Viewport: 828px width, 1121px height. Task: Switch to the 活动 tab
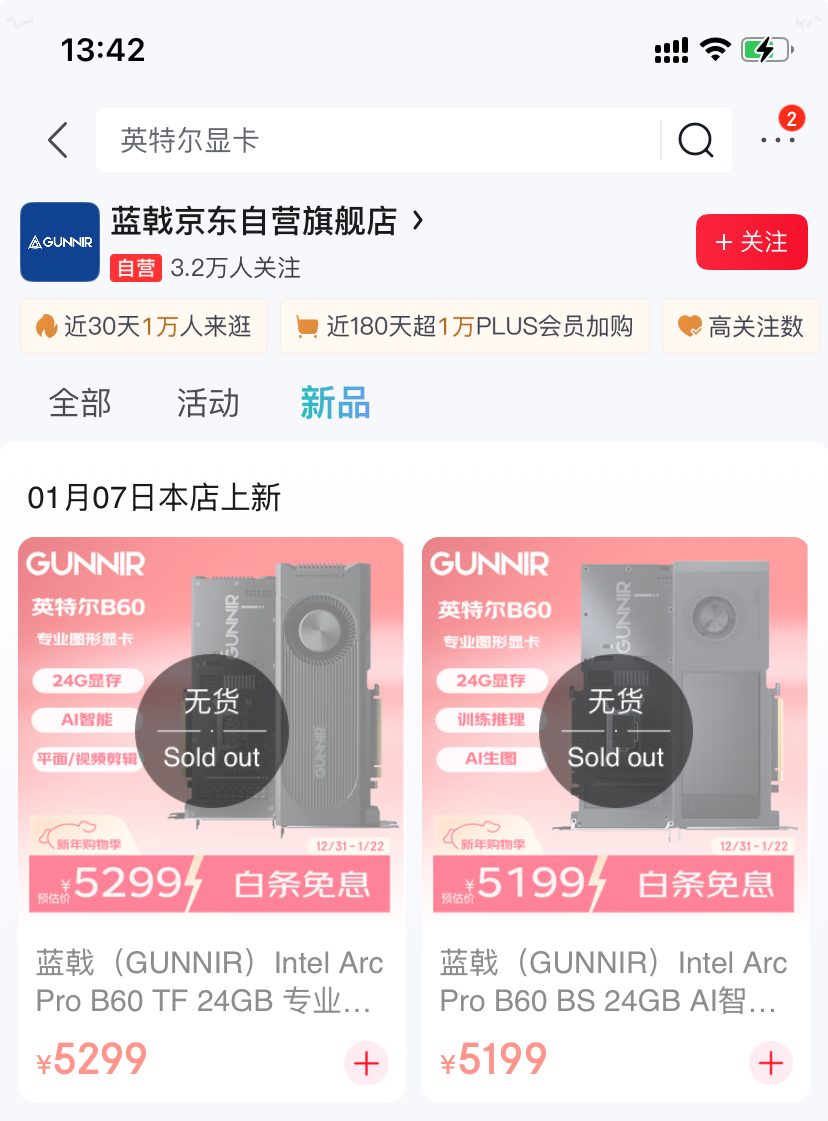tap(207, 403)
